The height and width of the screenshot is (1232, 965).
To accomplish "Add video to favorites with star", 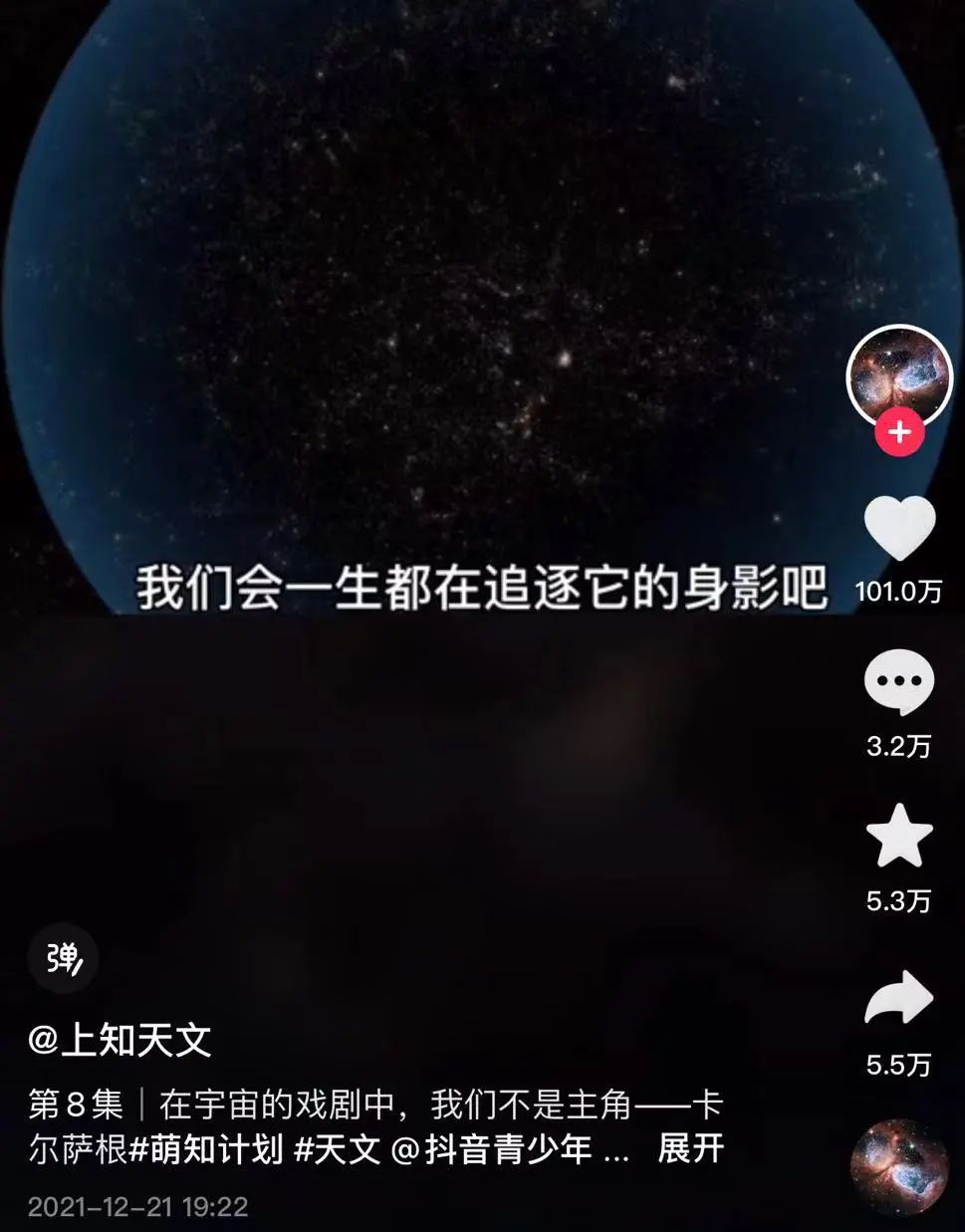I will [x=898, y=837].
